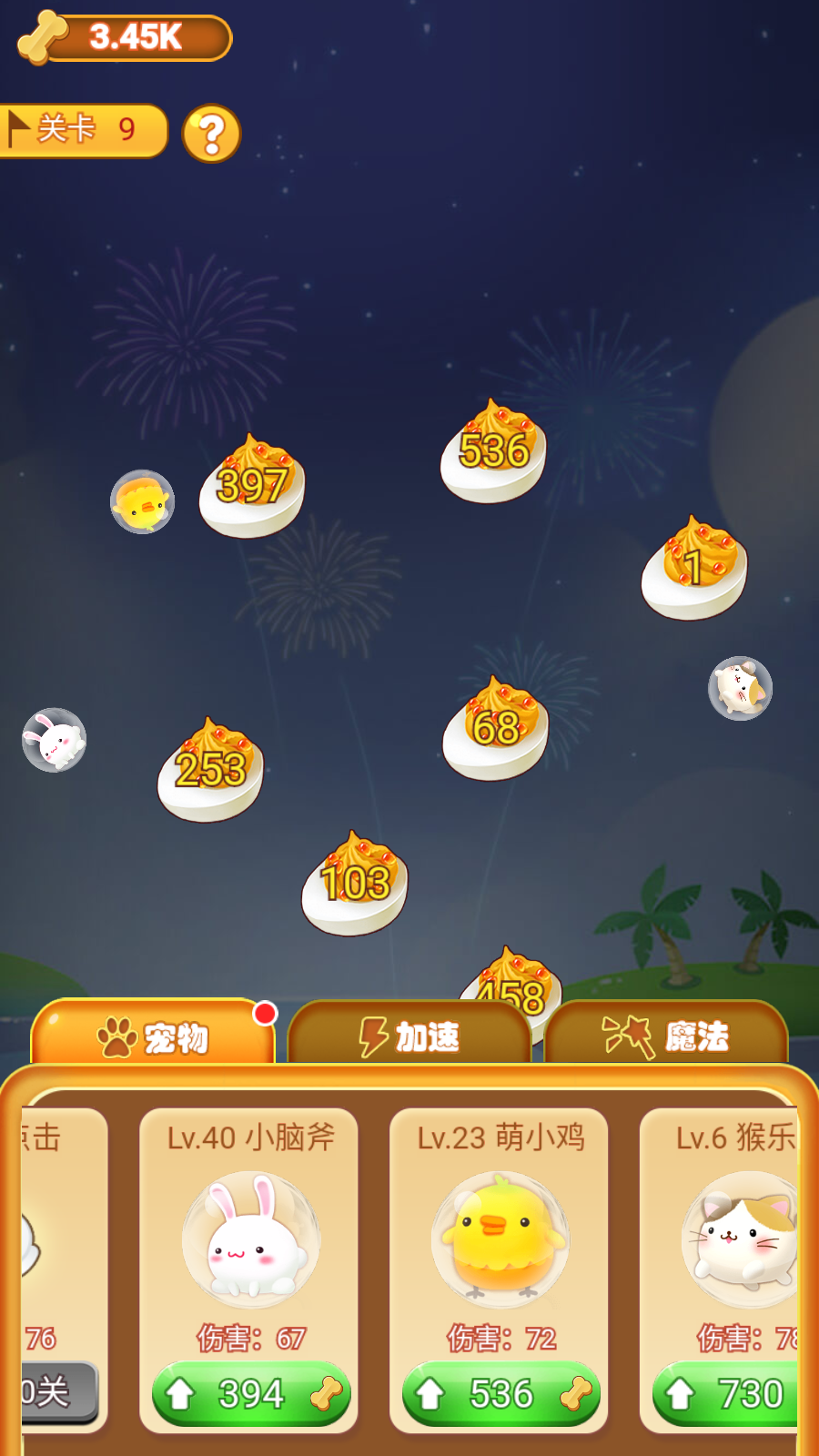Tap the egg numbered 397

click(252, 490)
